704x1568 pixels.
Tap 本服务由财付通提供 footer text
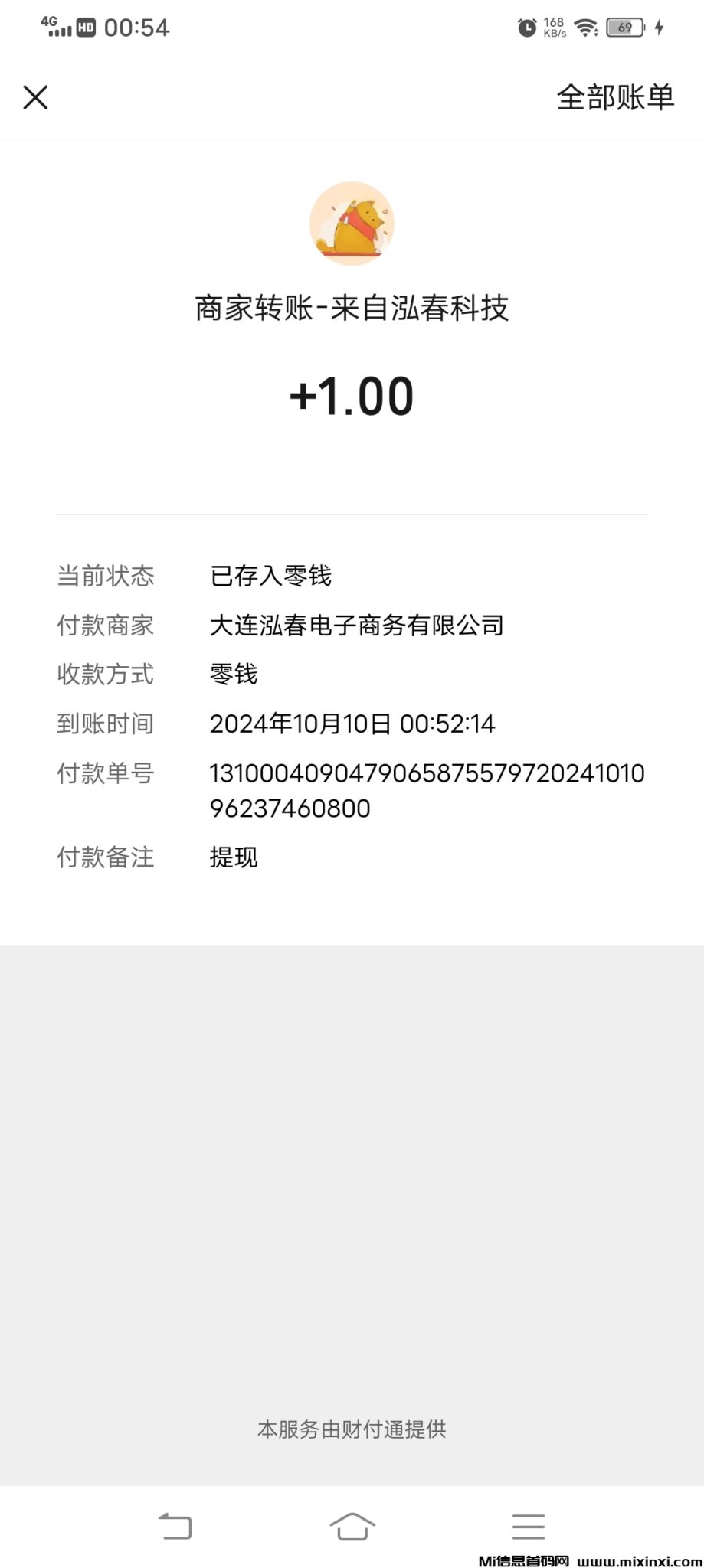pos(352,1428)
